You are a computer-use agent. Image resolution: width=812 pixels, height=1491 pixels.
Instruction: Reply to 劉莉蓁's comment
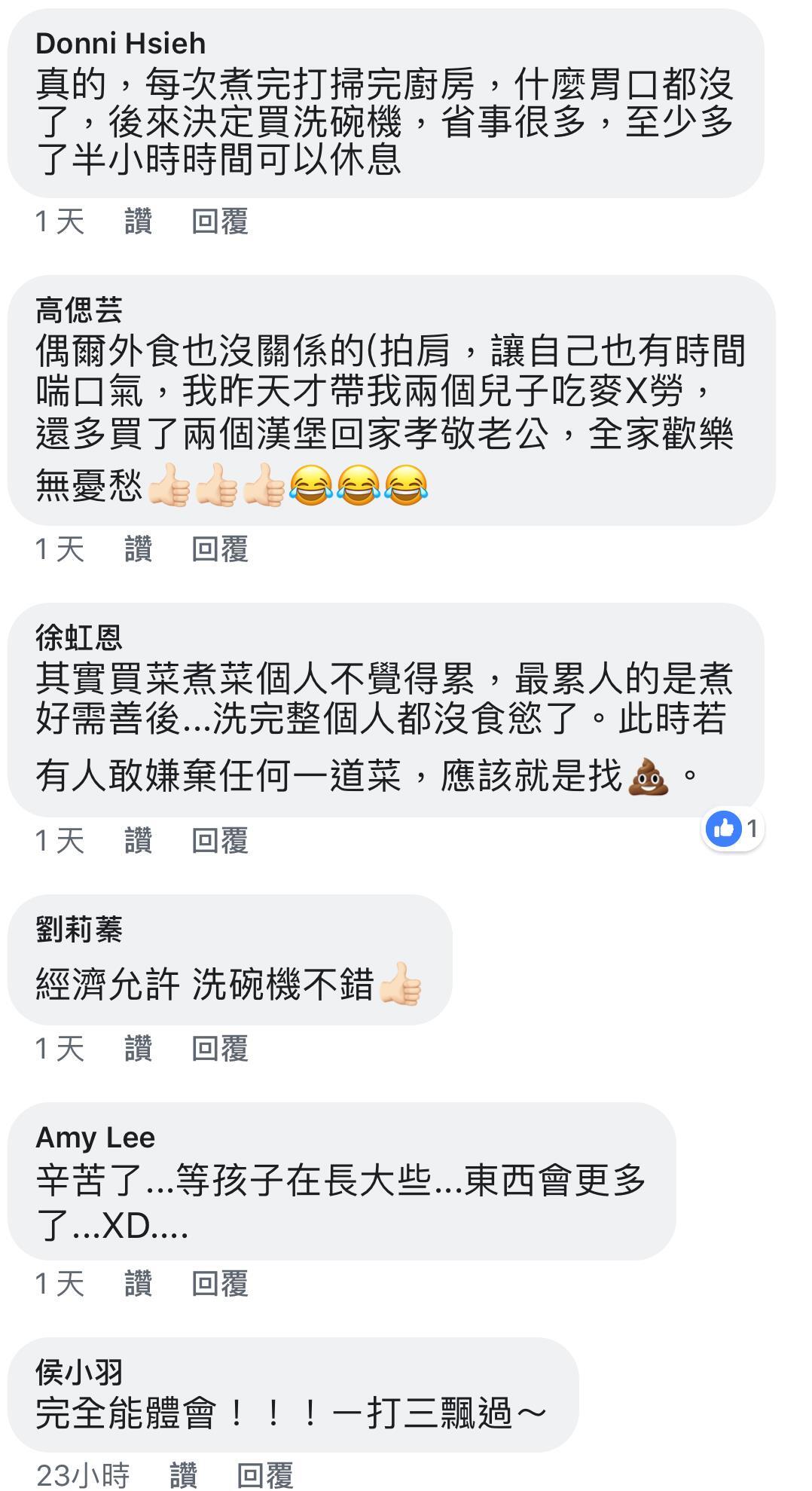[219, 1048]
